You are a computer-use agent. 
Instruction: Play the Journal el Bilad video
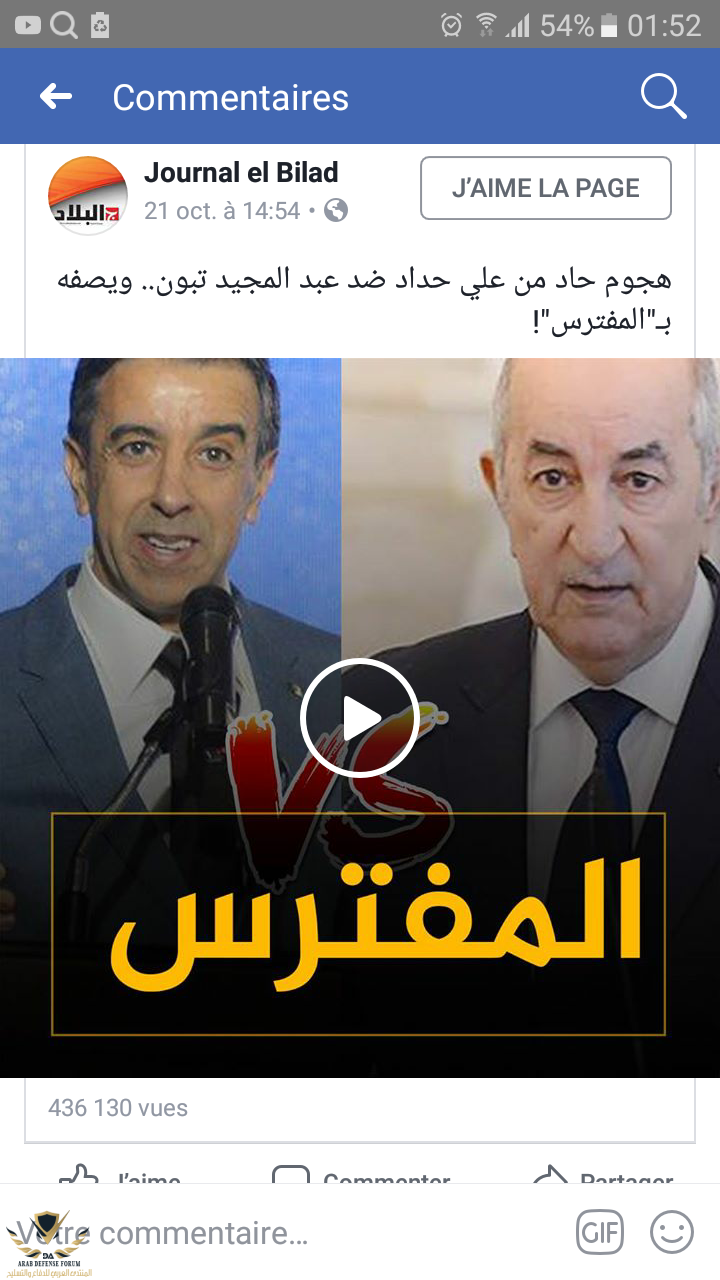[359, 718]
